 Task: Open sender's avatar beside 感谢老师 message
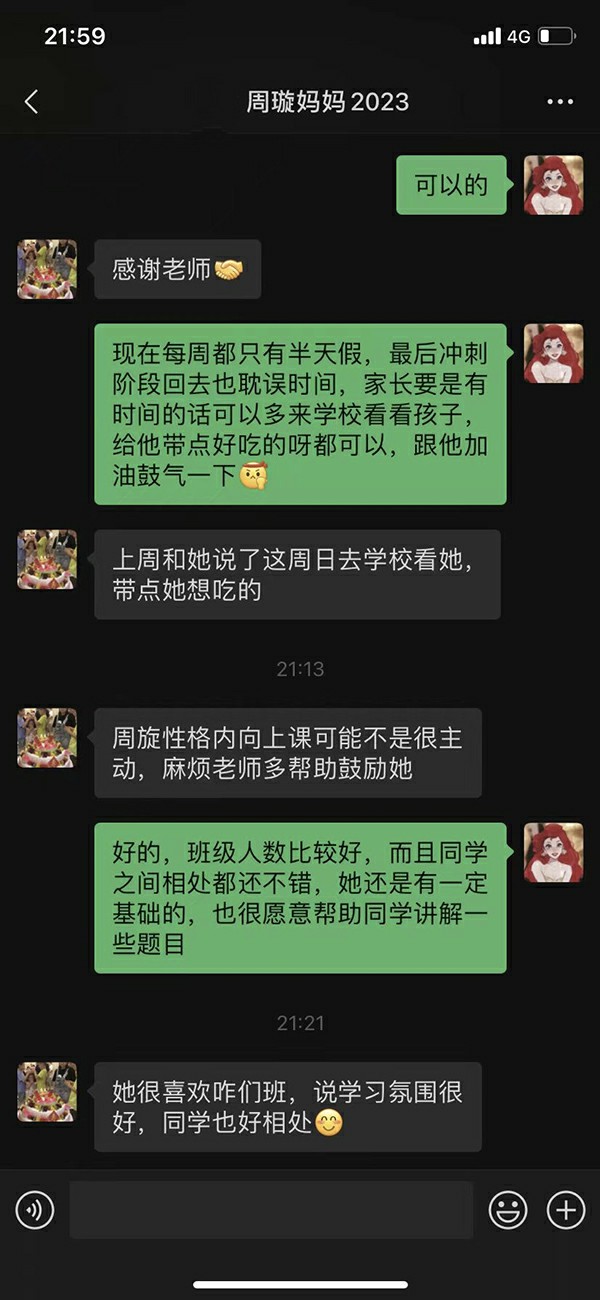click(x=47, y=269)
